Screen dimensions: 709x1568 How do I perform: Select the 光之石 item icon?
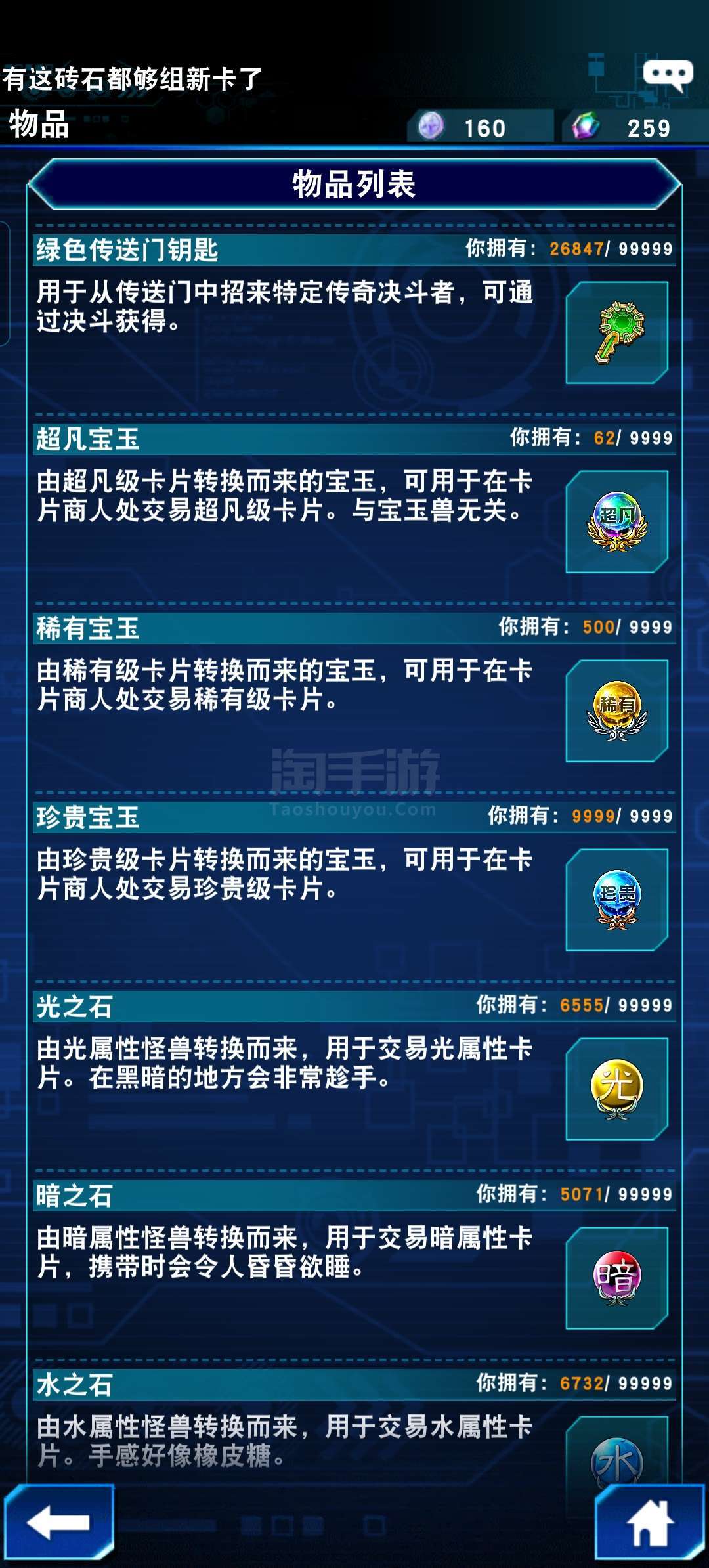coord(617,1089)
